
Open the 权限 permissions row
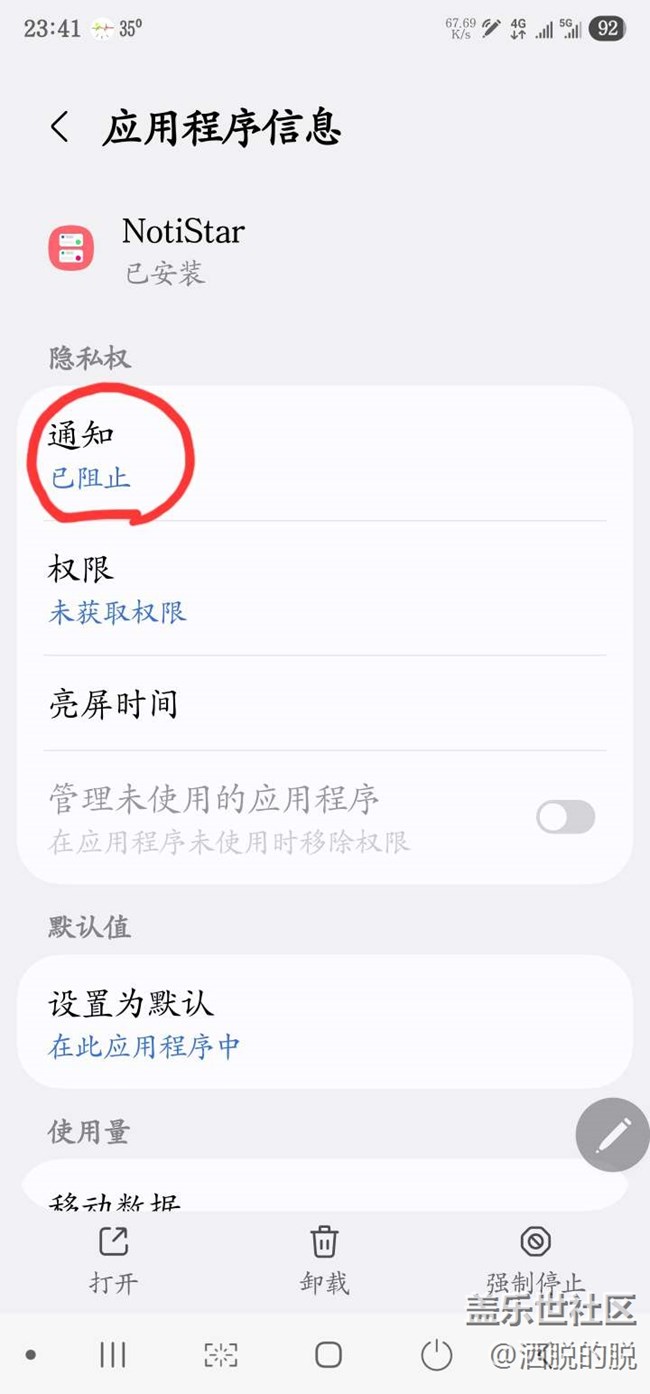(325, 588)
